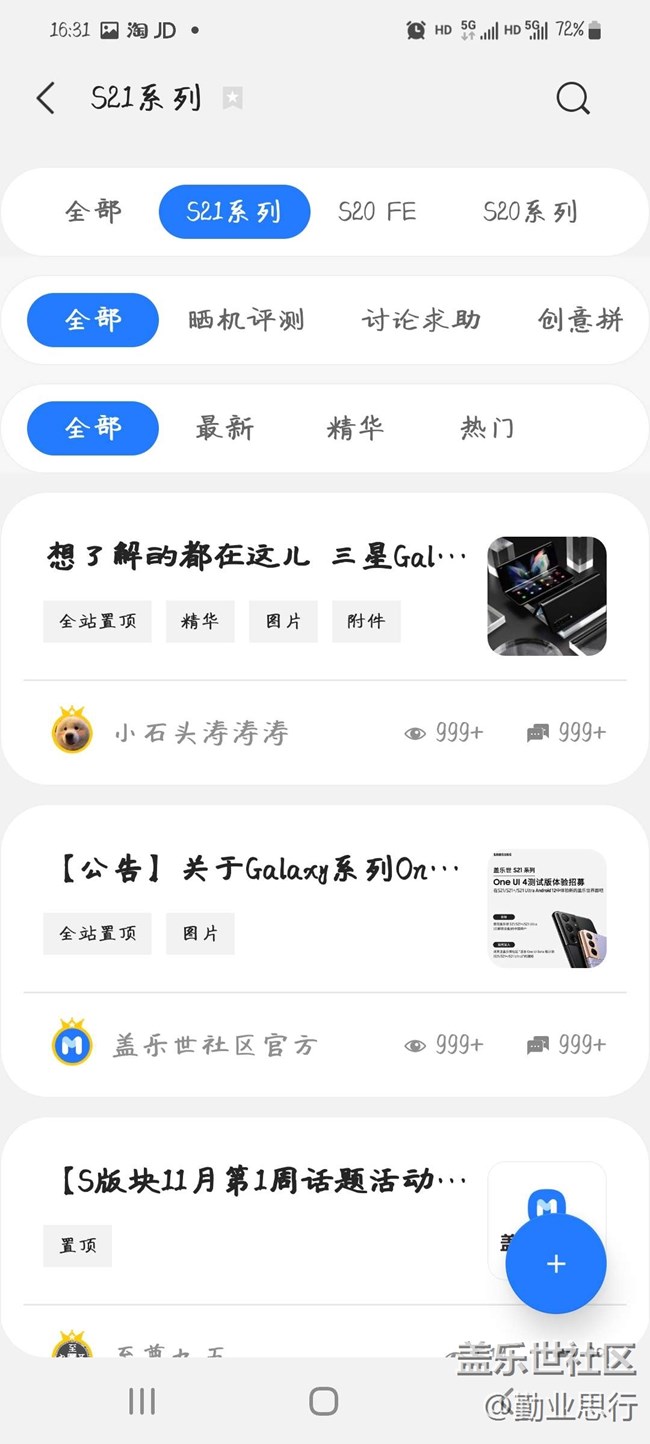Open the search icon in header
The height and width of the screenshot is (1444, 650).
pos(572,98)
